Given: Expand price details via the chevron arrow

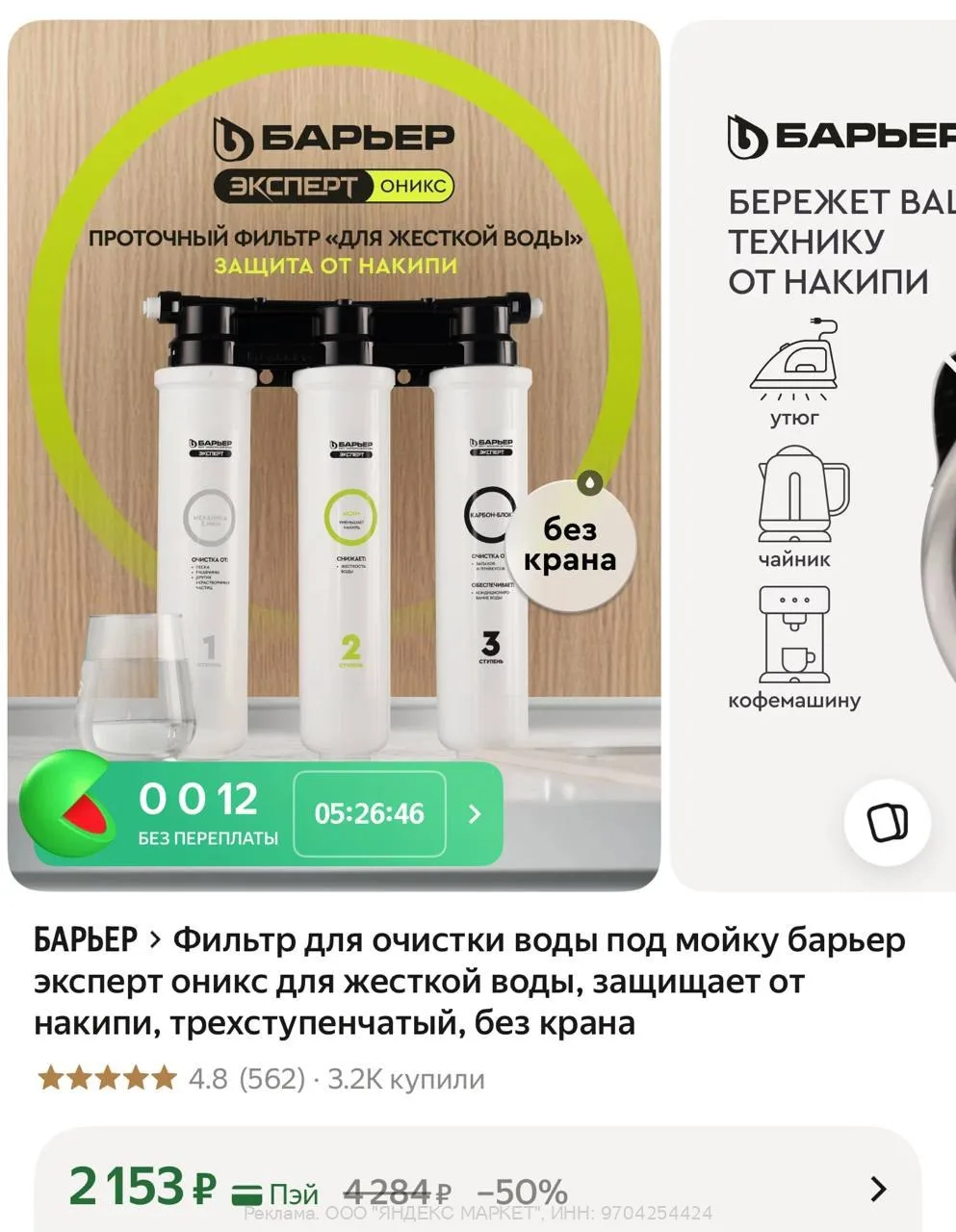Looking at the screenshot, I should (x=877, y=1190).
